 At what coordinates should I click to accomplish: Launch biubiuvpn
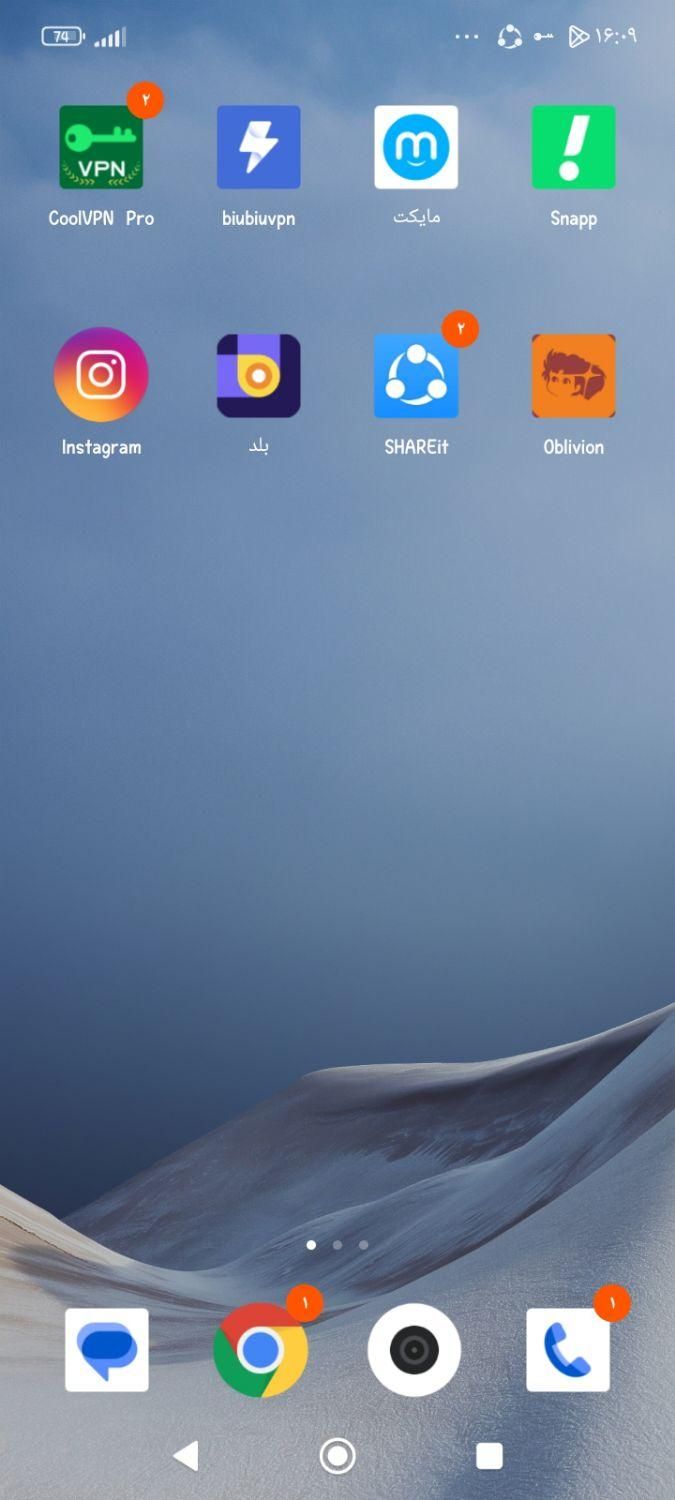[258, 148]
